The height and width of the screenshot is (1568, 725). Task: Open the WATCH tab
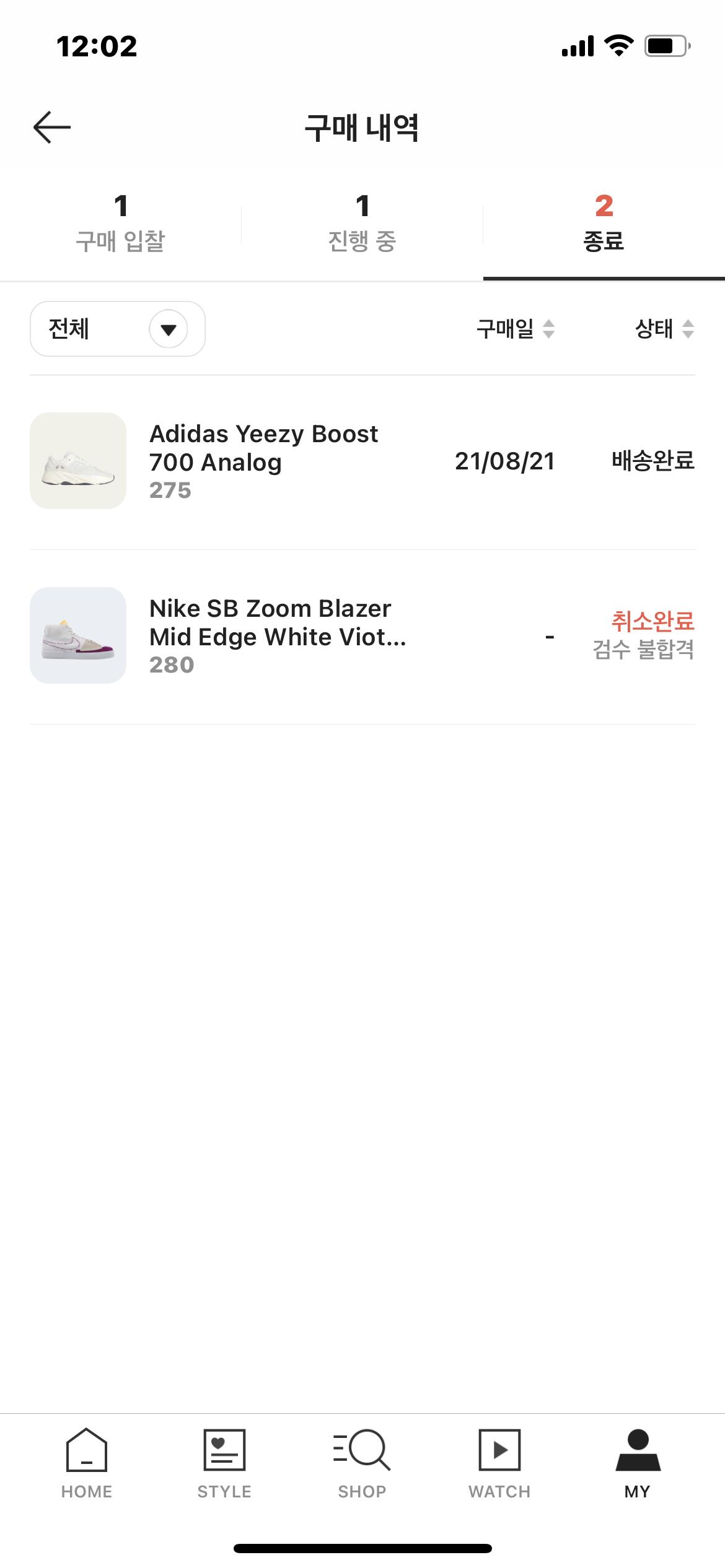click(499, 1464)
